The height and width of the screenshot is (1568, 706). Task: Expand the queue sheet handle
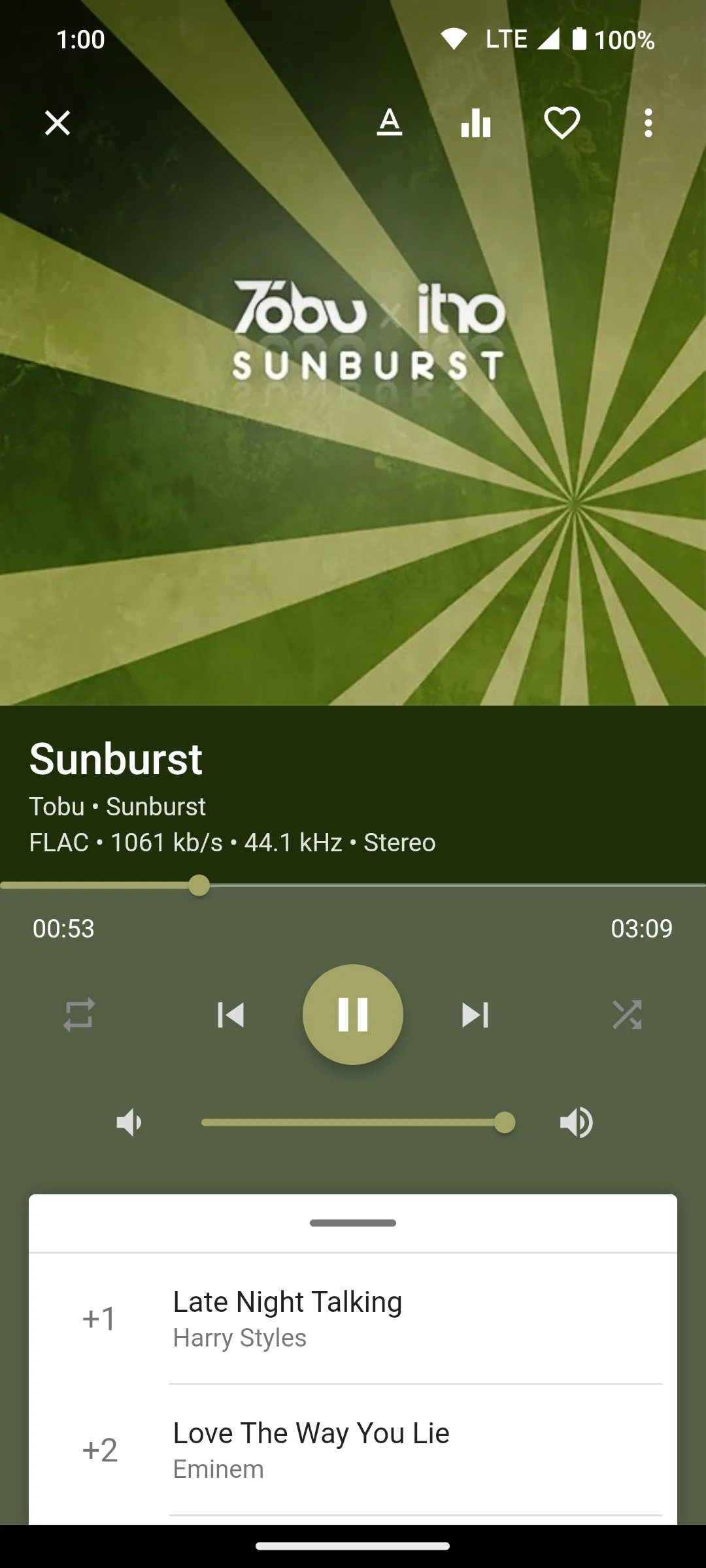click(x=353, y=1223)
